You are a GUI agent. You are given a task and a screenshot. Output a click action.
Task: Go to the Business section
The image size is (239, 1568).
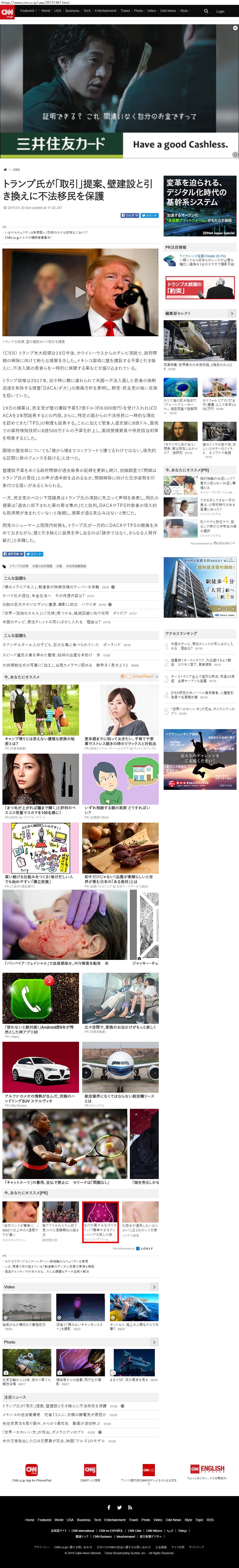coord(72,11)
